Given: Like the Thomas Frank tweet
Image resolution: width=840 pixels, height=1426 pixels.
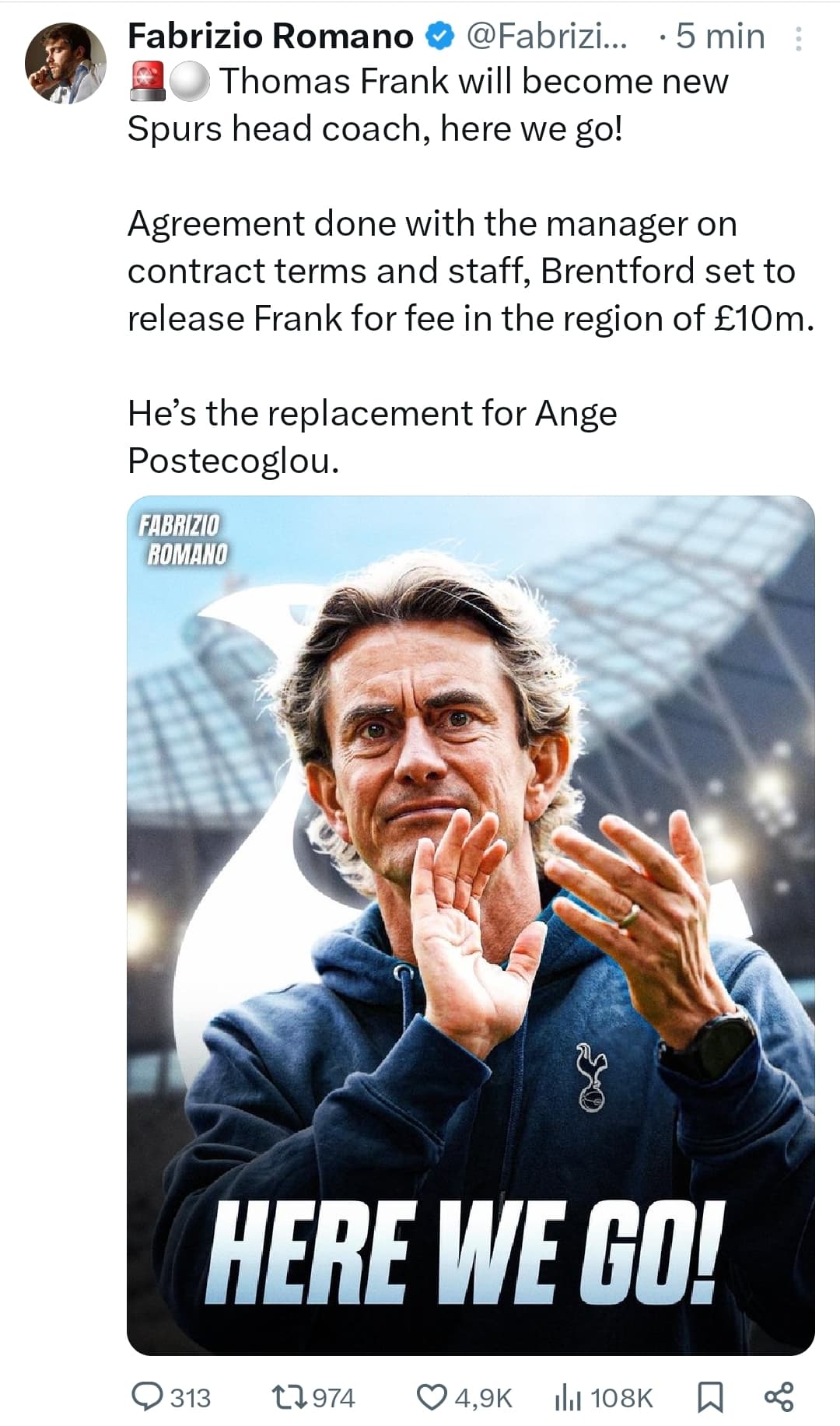Looking at the screenshot, I should [464, 1397].
